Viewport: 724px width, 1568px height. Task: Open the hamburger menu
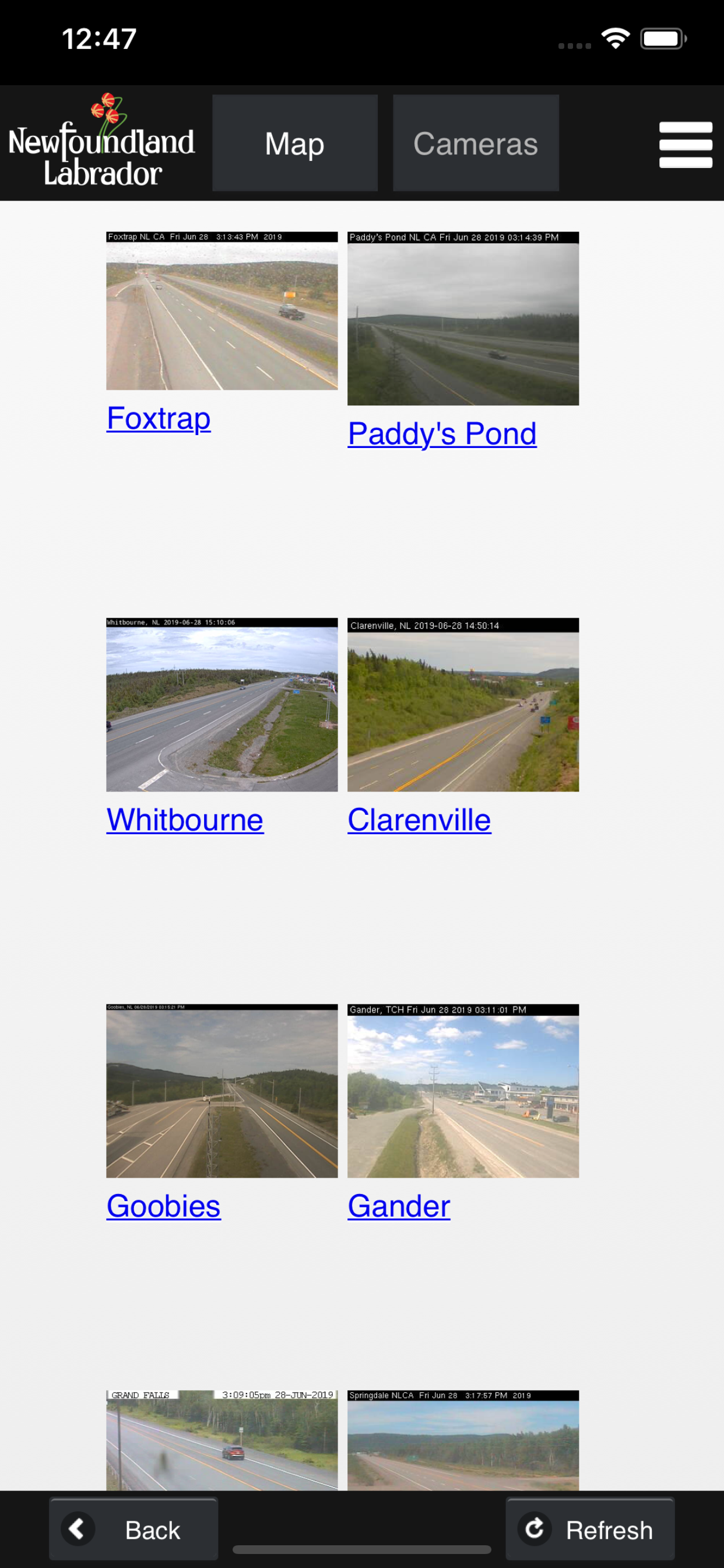tap(685, 144)
